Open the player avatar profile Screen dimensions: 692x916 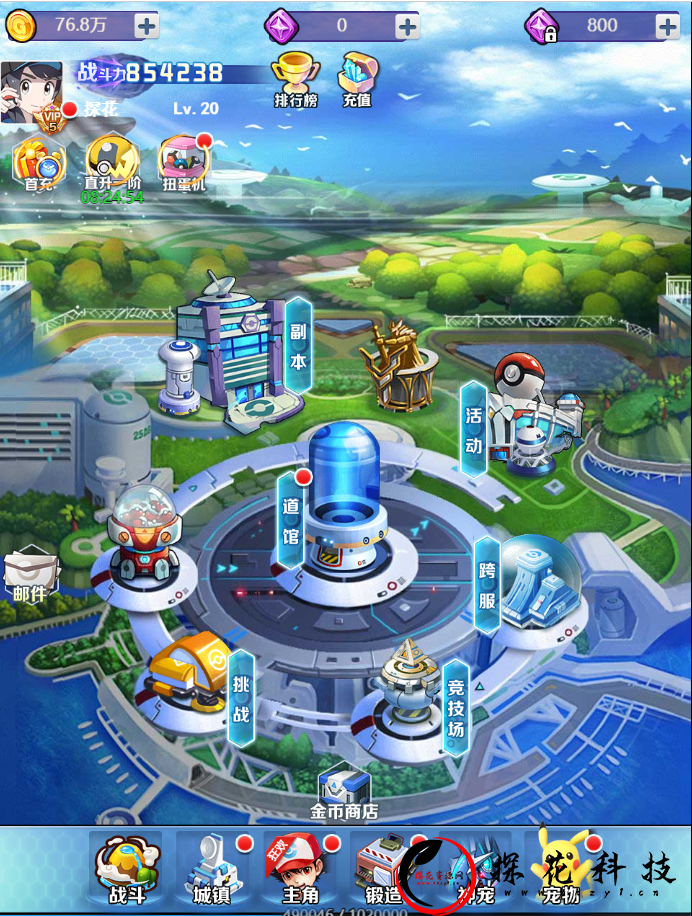point(31,91)
